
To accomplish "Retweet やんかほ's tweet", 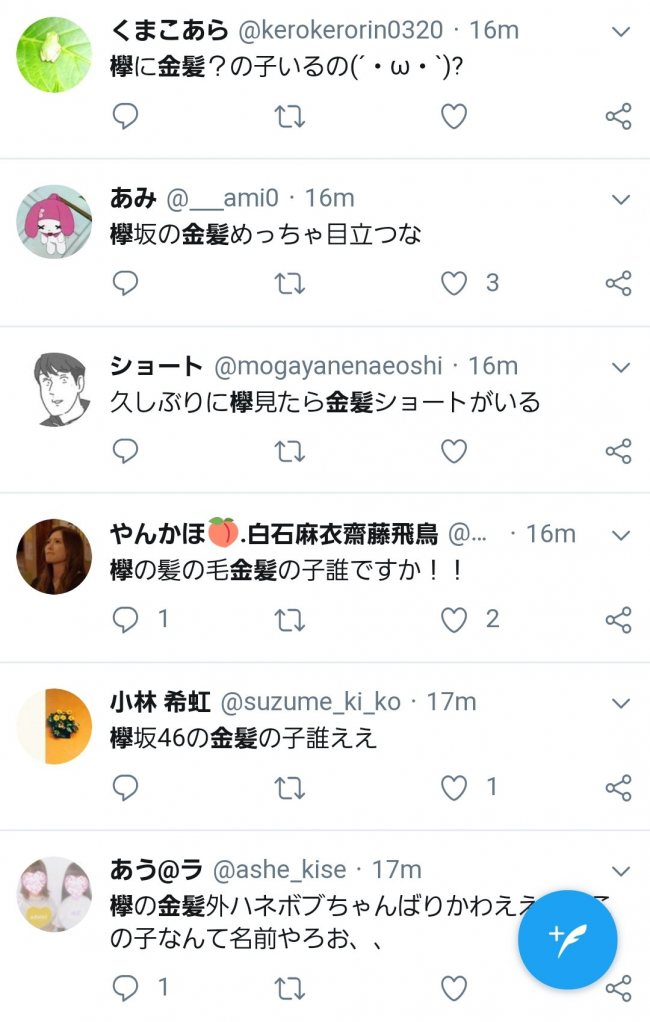I will (x=290, y=619).
